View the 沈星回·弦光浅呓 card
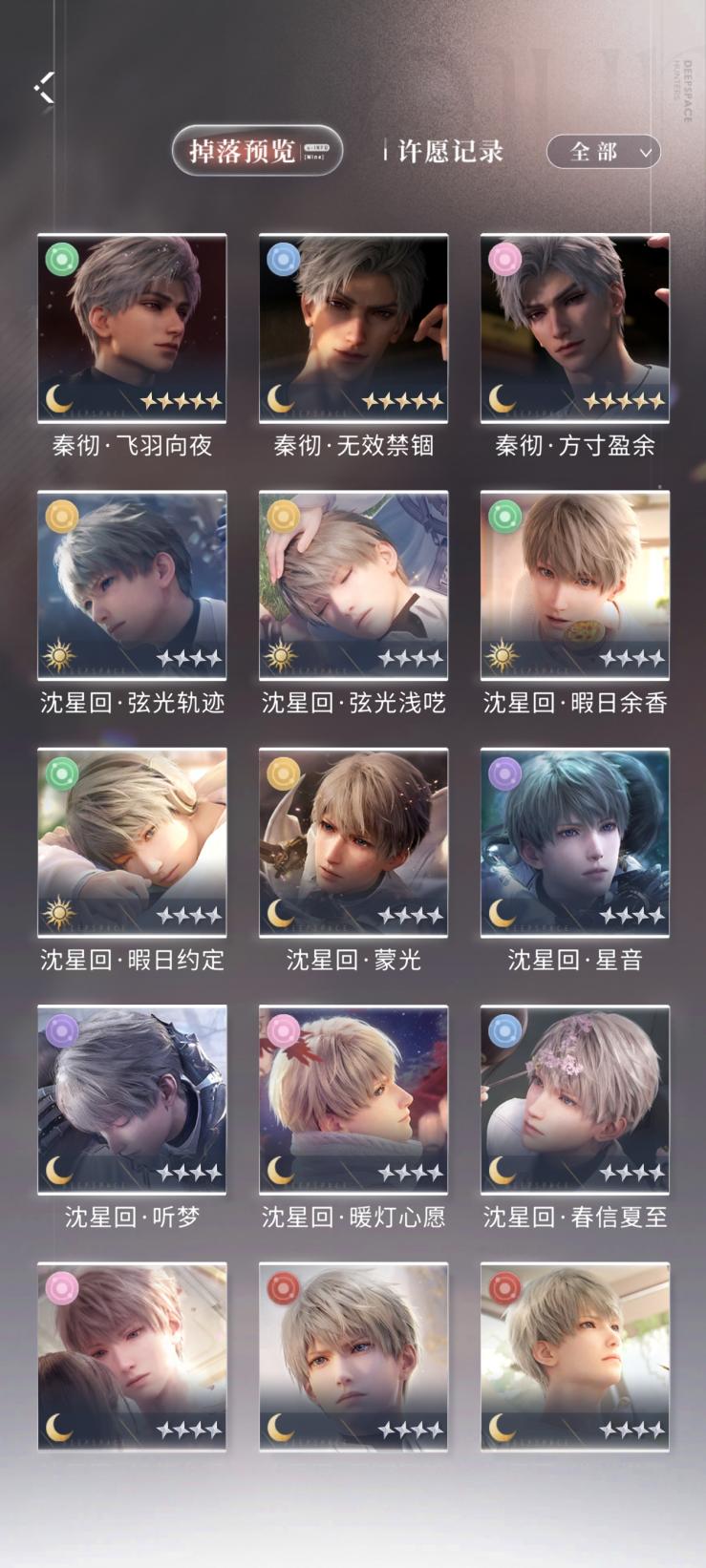Image resolution: width=706 pixels, height=1568 pixels. pos(353,585)
